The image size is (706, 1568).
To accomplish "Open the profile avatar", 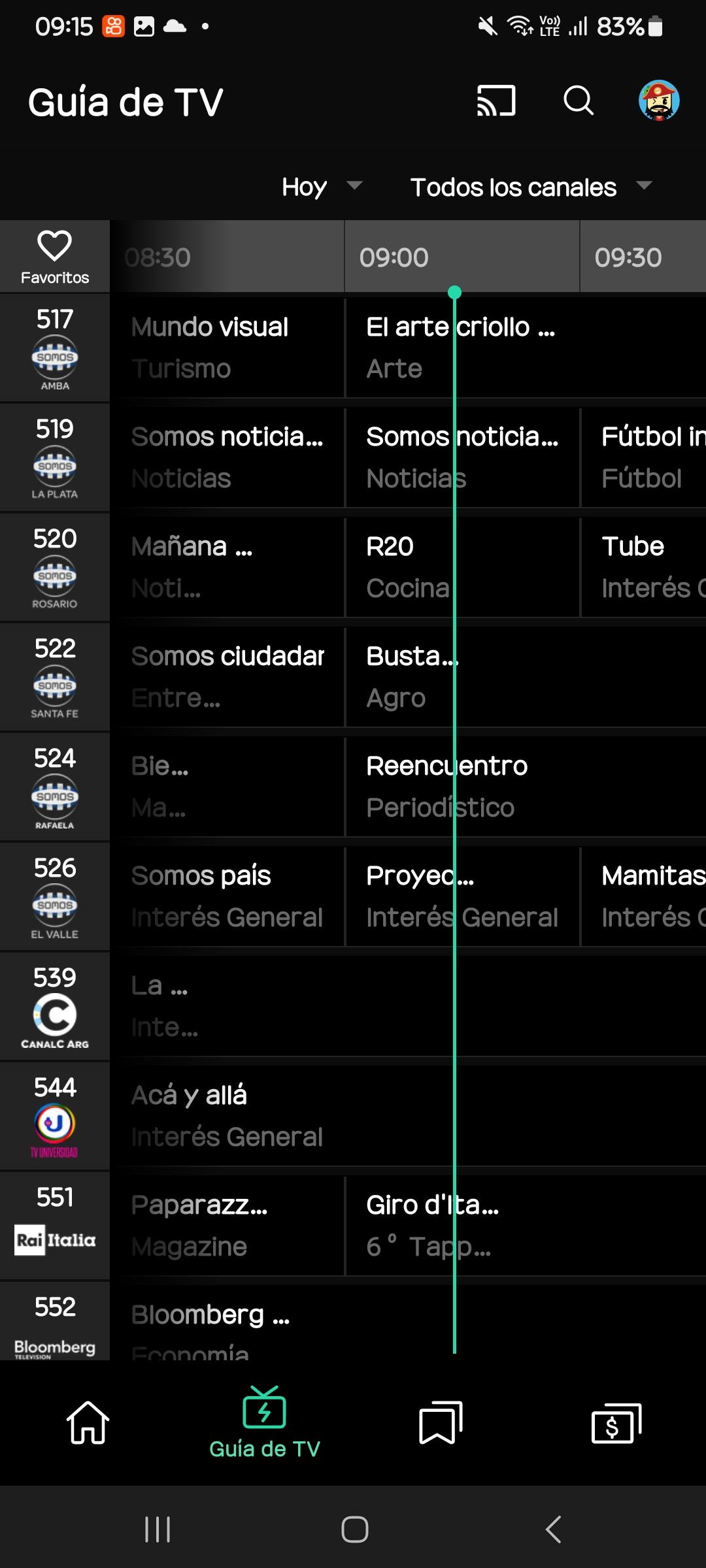I will coord(659,101).
